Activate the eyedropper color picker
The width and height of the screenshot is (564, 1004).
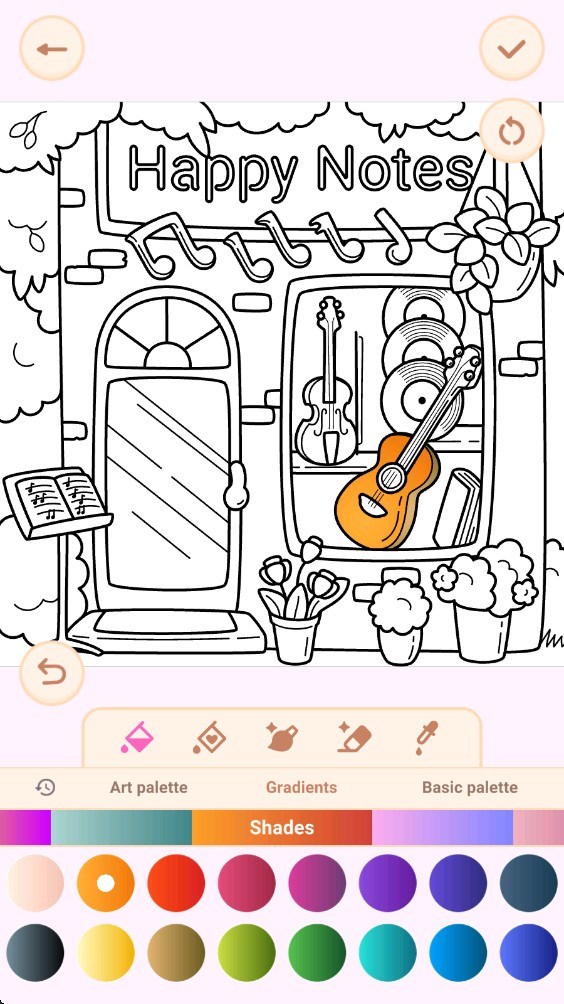tap(426, 738)
